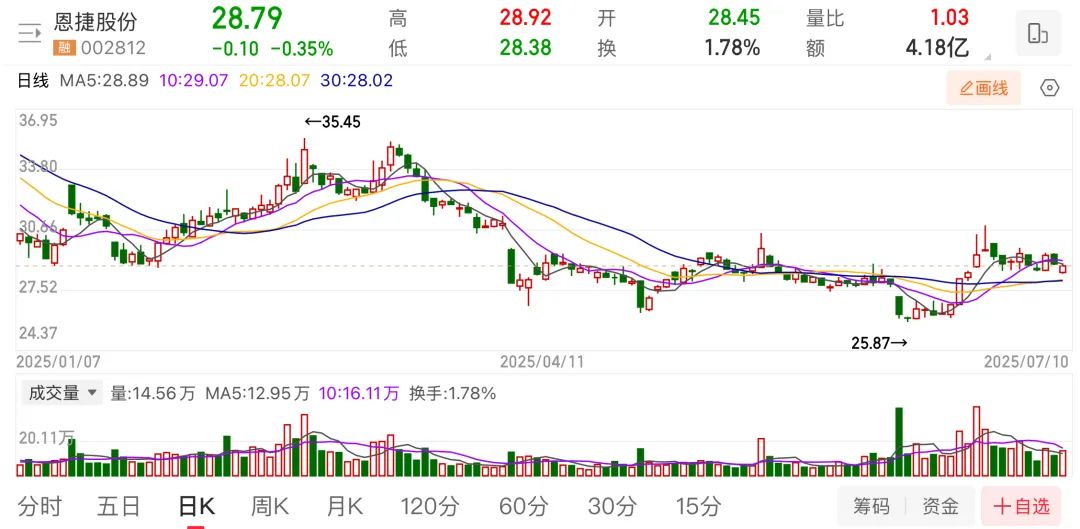Switch to the 五日 chart tab
The image size is (1080, 529).
[x=119, y=507]
